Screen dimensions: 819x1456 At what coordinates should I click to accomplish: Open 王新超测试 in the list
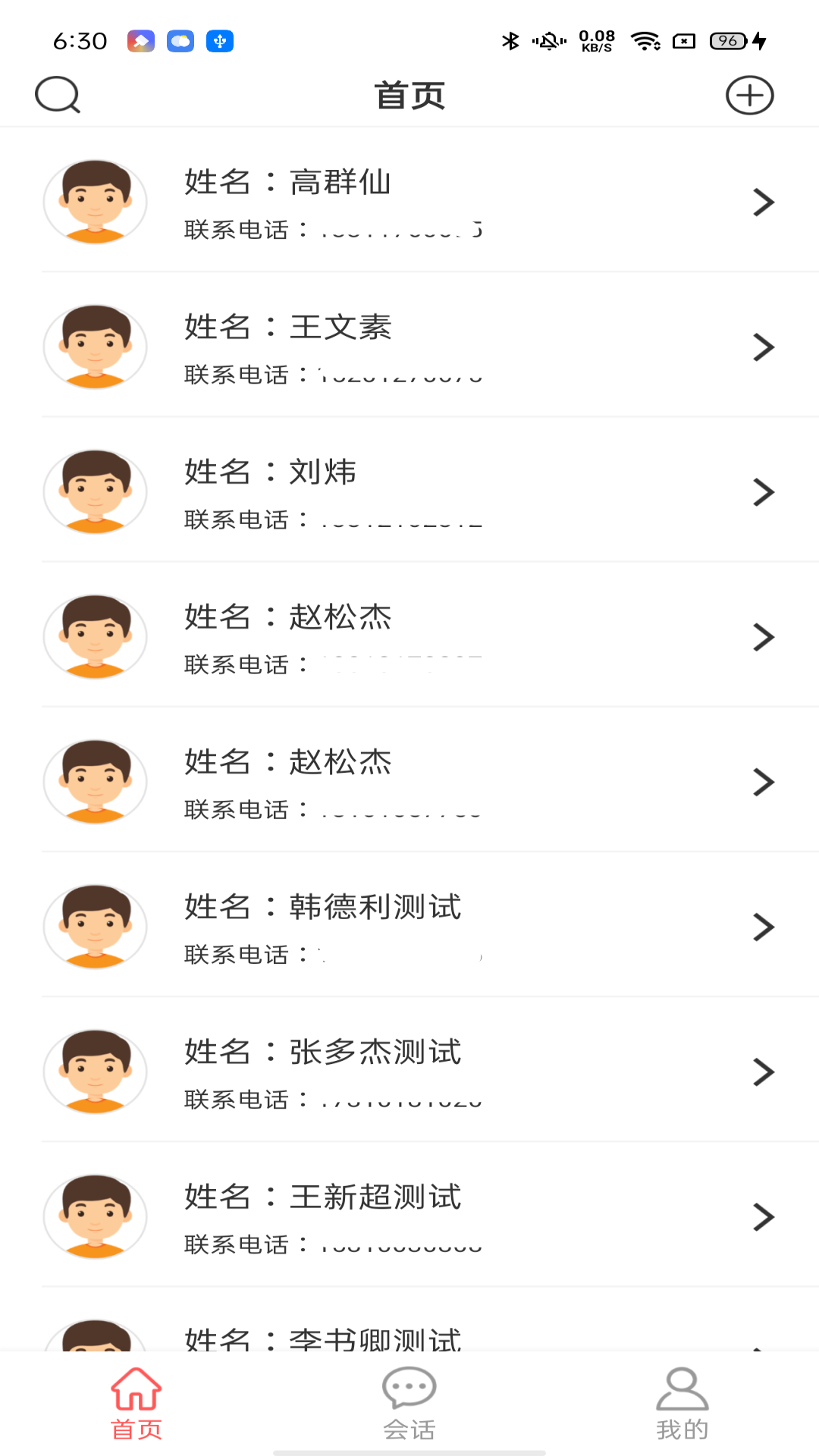coord(409,1216)
